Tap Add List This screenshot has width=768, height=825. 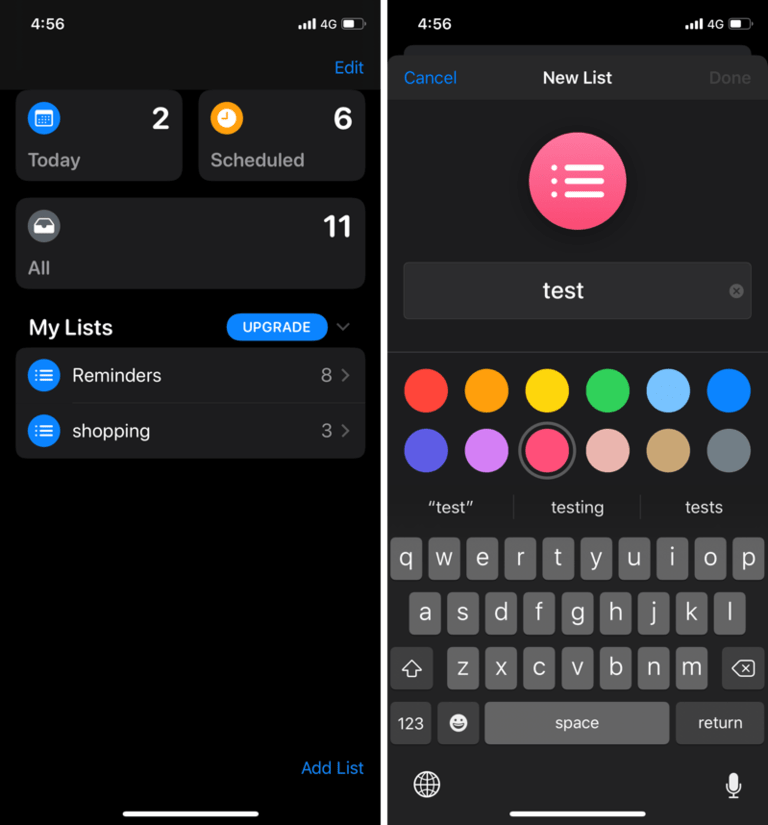[332, 768]
